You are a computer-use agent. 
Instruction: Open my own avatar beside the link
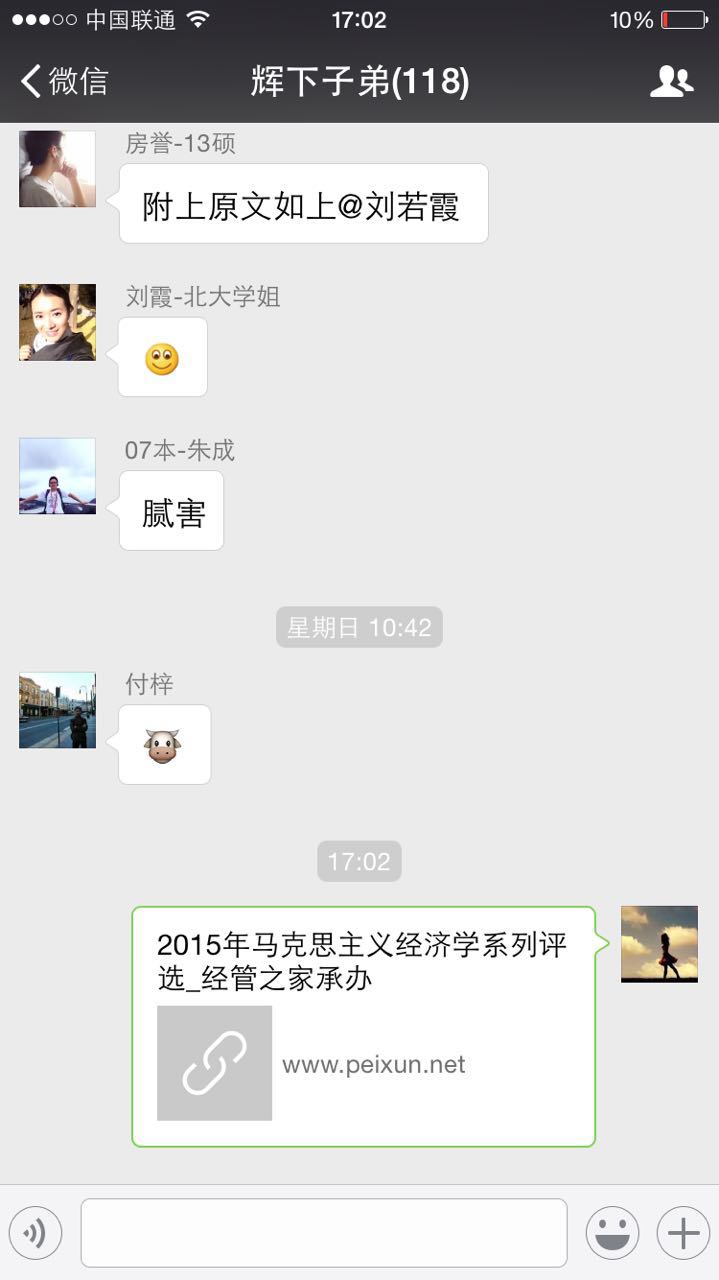659,944
